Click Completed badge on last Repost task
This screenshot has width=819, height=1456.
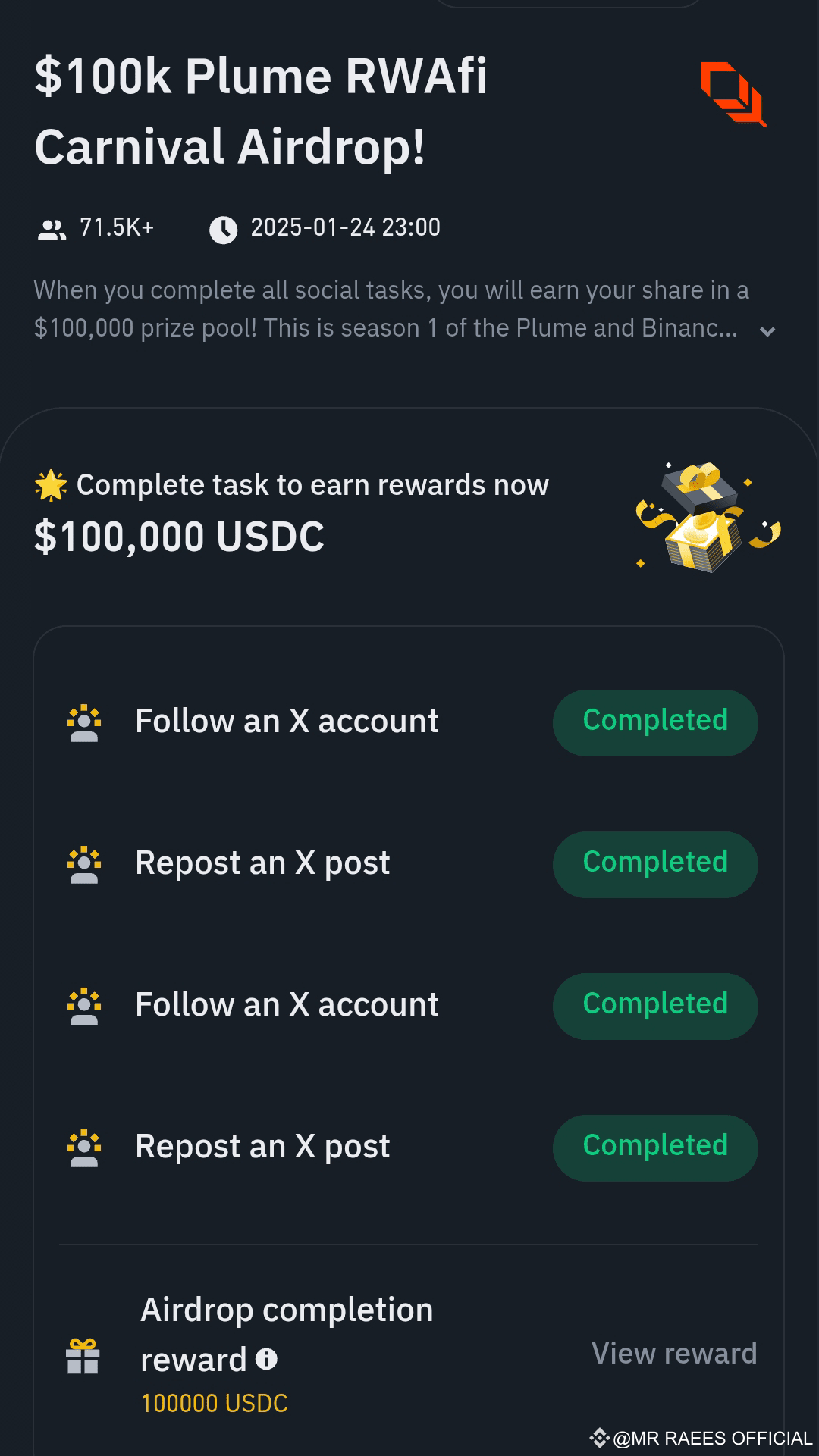pos(654,1147)
